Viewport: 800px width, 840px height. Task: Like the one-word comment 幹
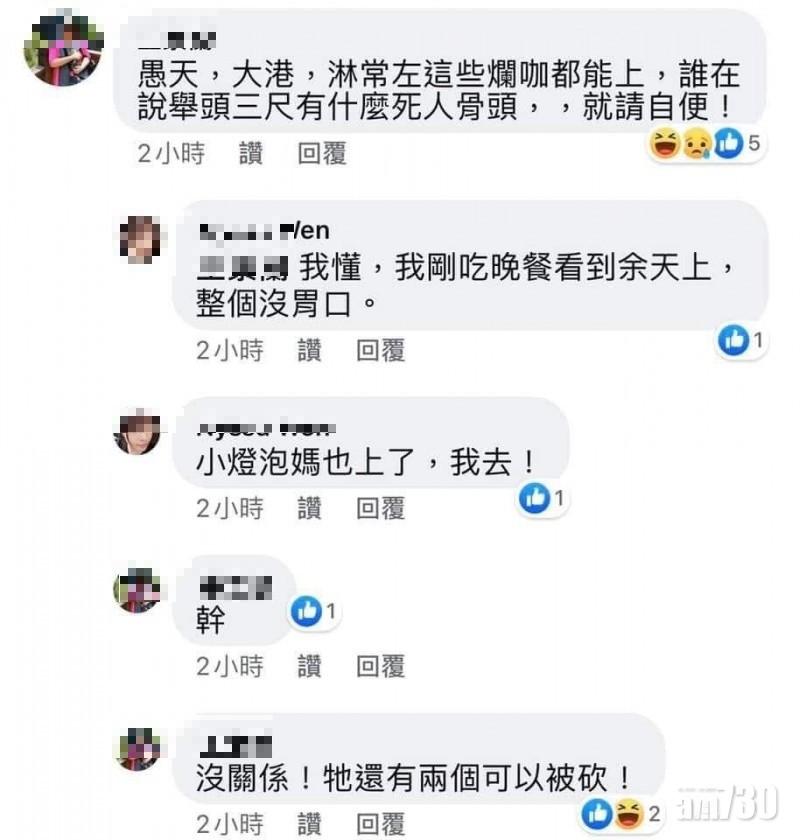point(311,665)
